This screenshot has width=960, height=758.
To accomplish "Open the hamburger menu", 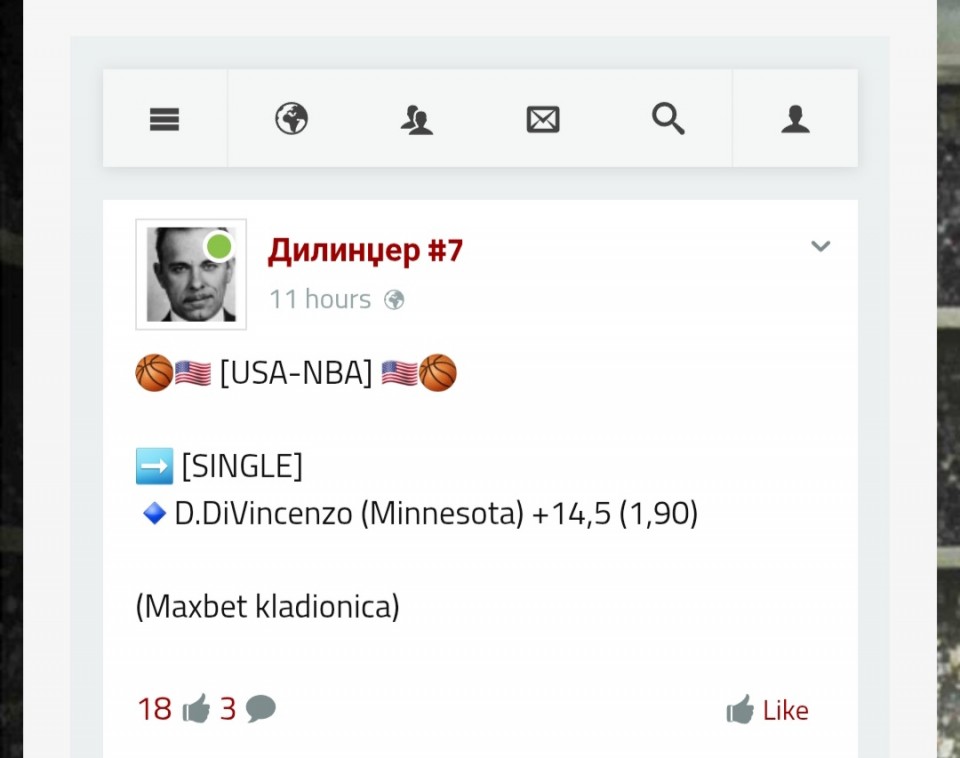I will [x=164, y=120].
